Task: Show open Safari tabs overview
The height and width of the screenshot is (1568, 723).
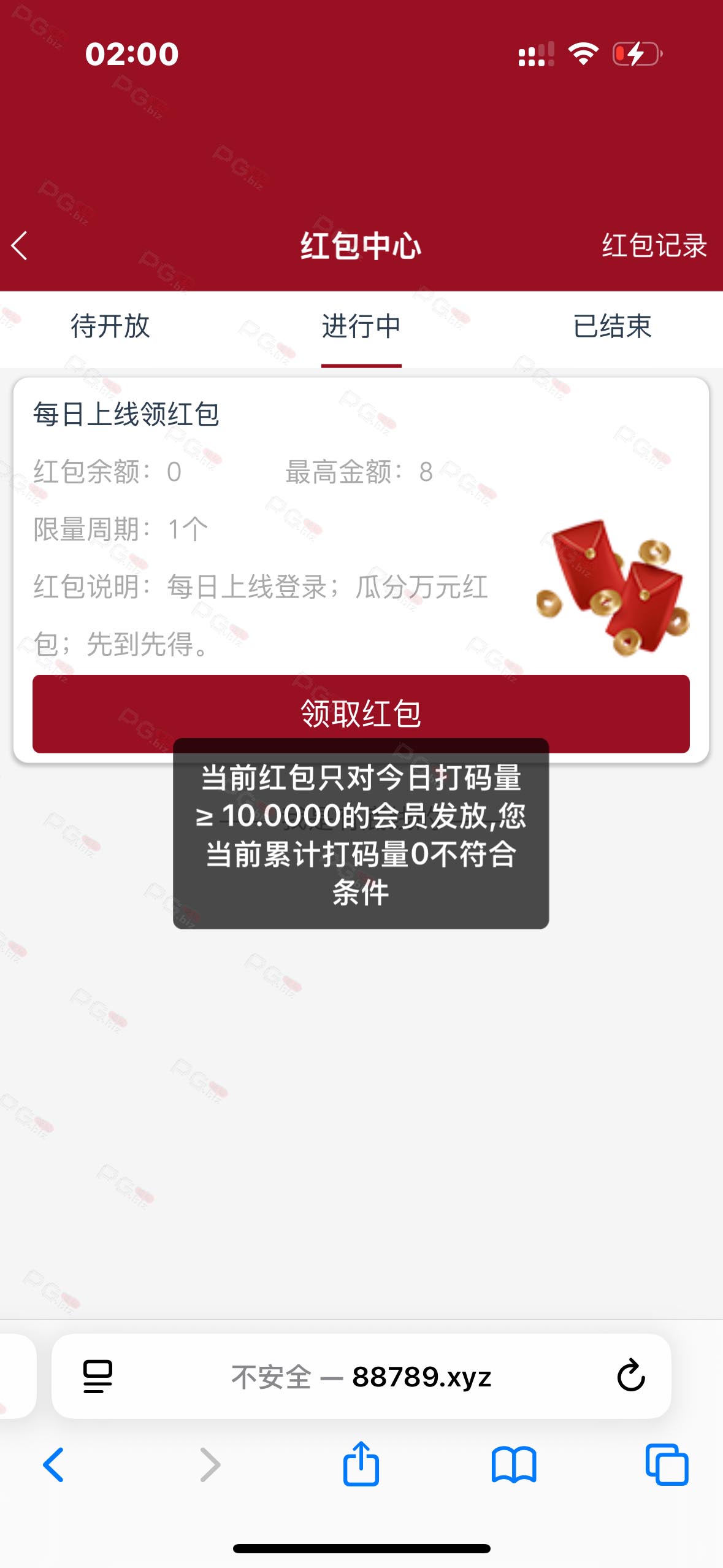Action: click(667, 1465)
